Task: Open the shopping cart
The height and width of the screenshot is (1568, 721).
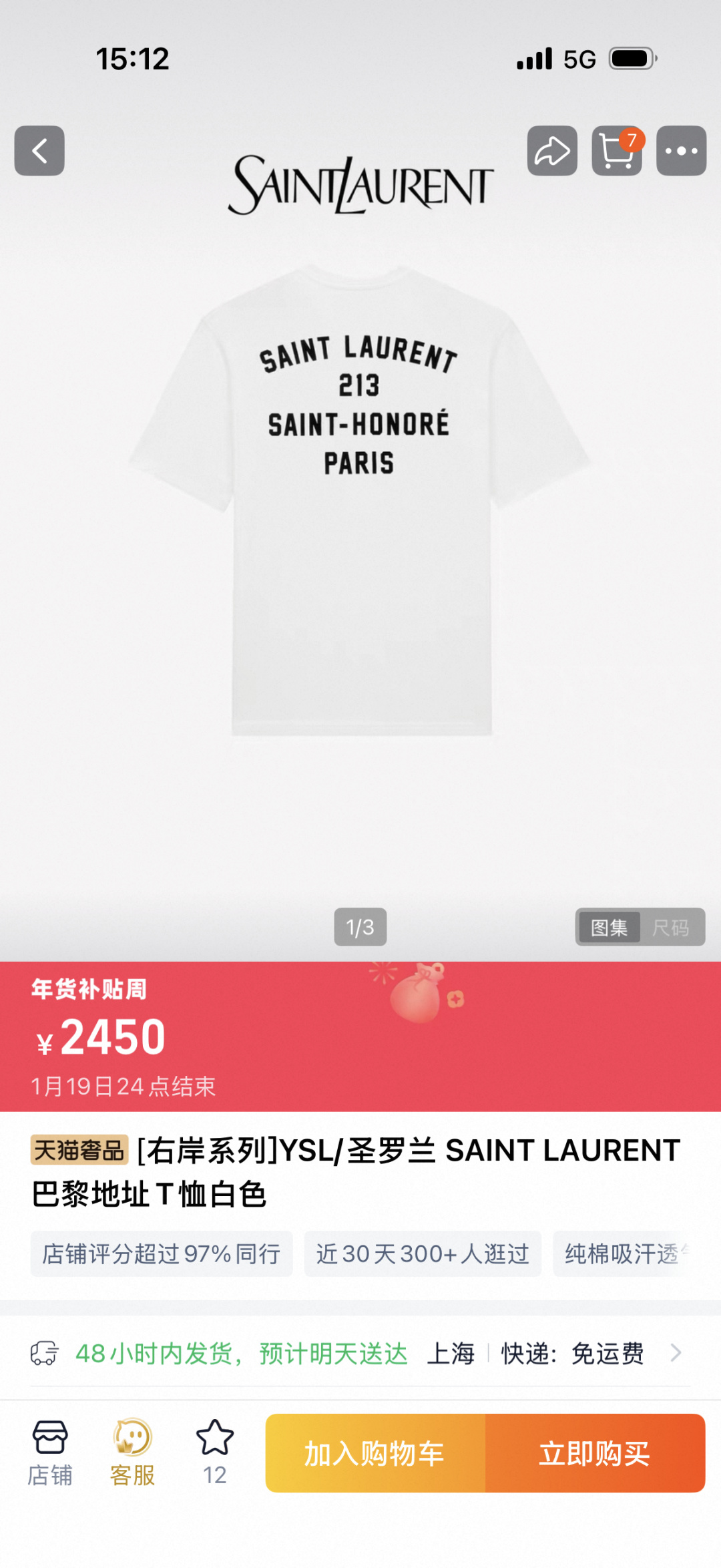Action: pyautogui.click(x=616, y=151)
